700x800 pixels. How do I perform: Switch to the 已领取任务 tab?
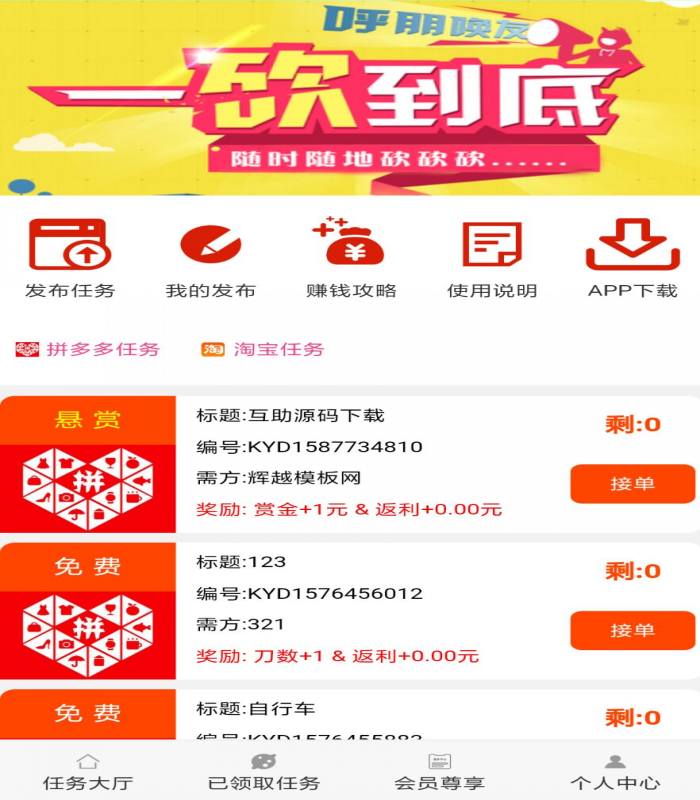tap(264, 771)
